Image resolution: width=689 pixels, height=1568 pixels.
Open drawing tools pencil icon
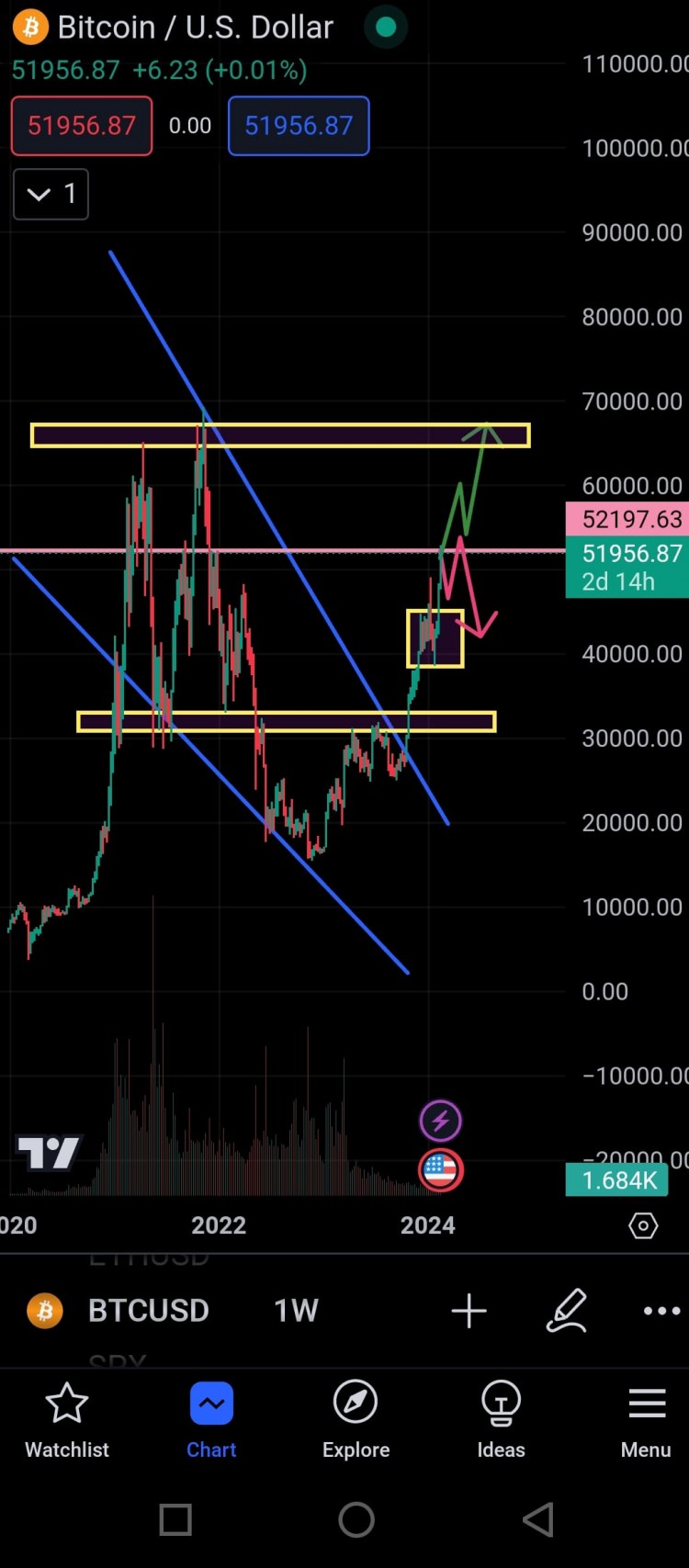click(x=566, y=1311)
